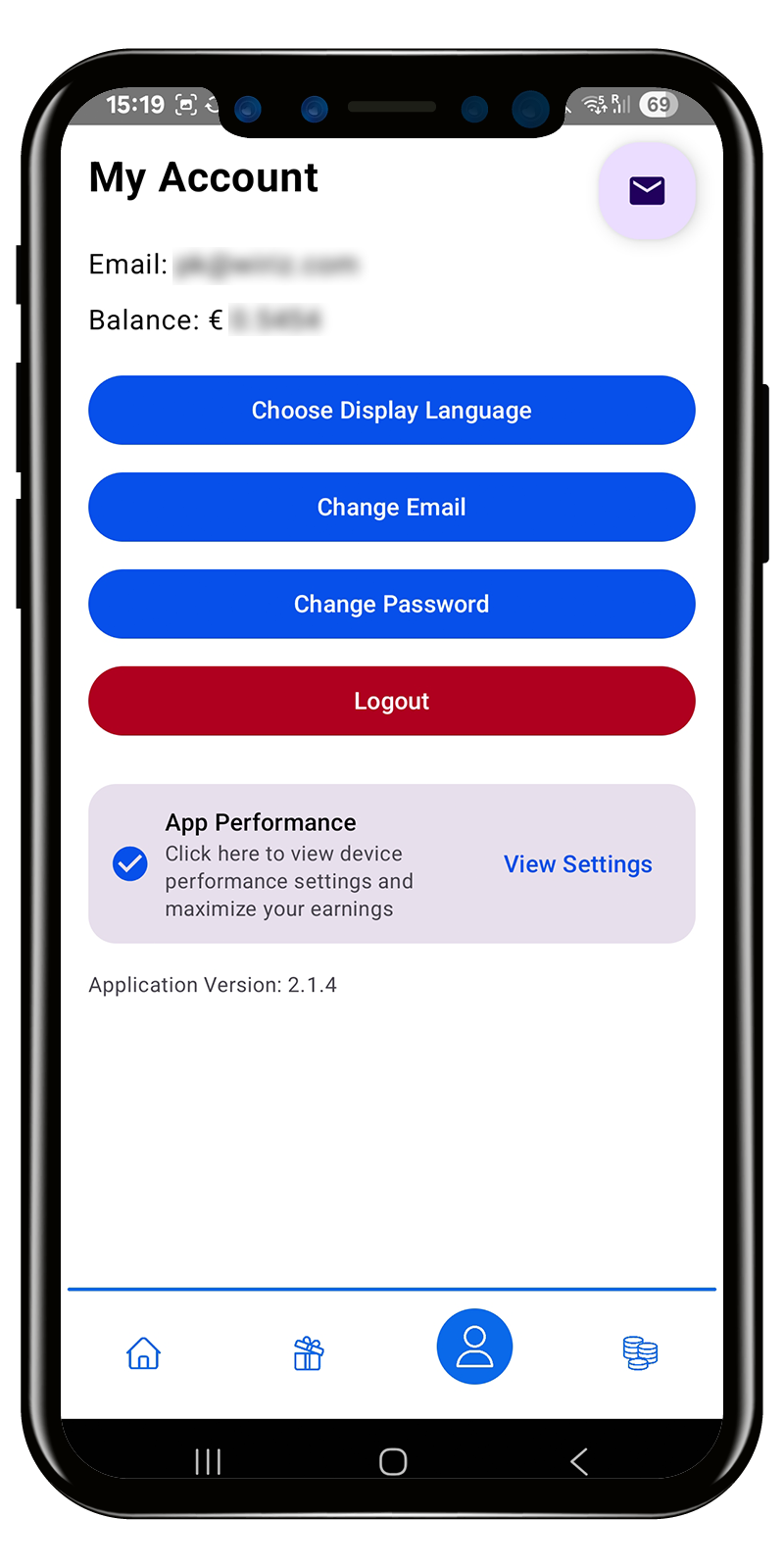784x1568 pixels.
Task: Tap Choose Display Language
Action: click(392, 410)
